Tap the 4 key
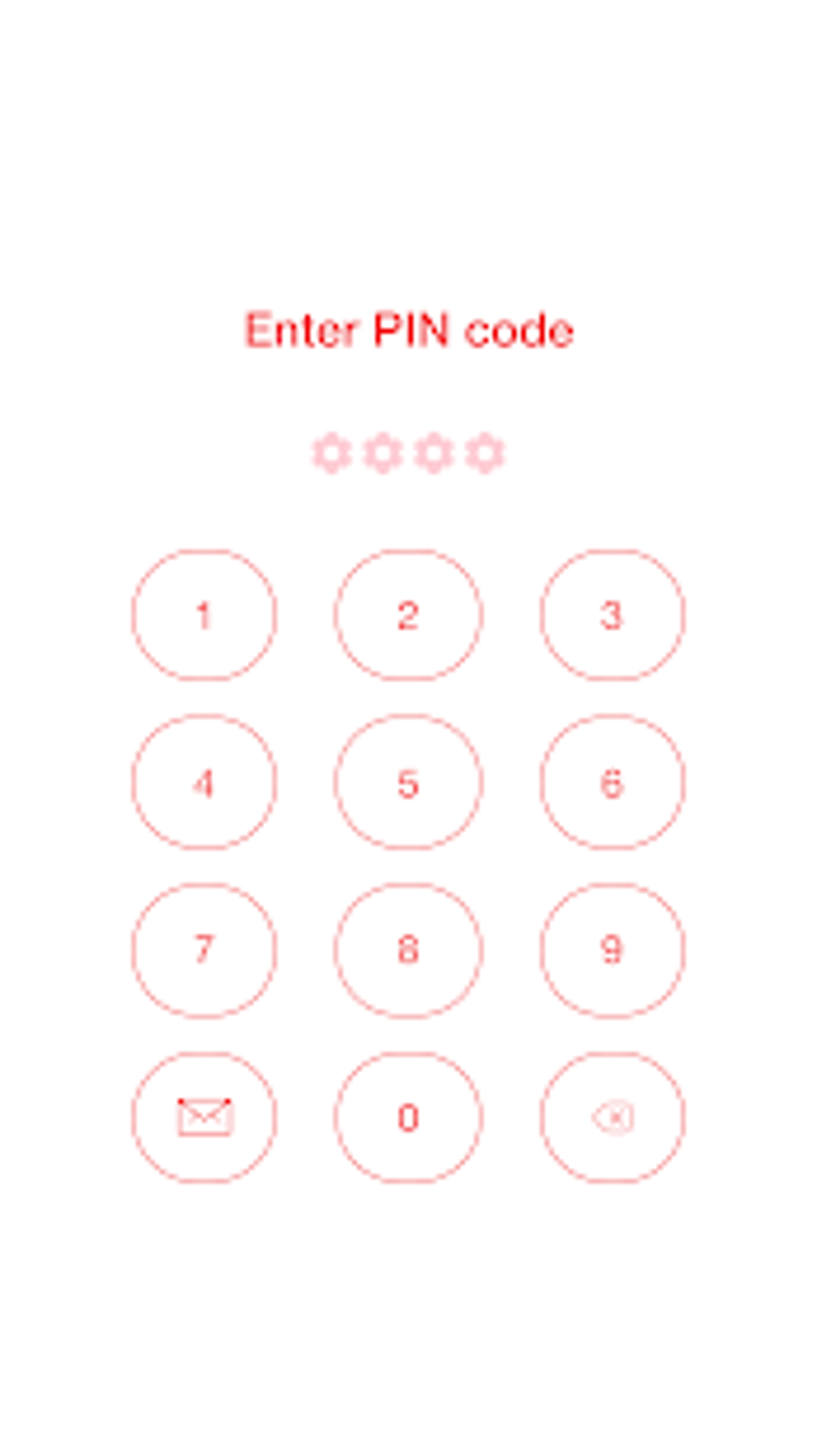The width and height of the screenshot is (817, 1456). [x=204, y=783]
